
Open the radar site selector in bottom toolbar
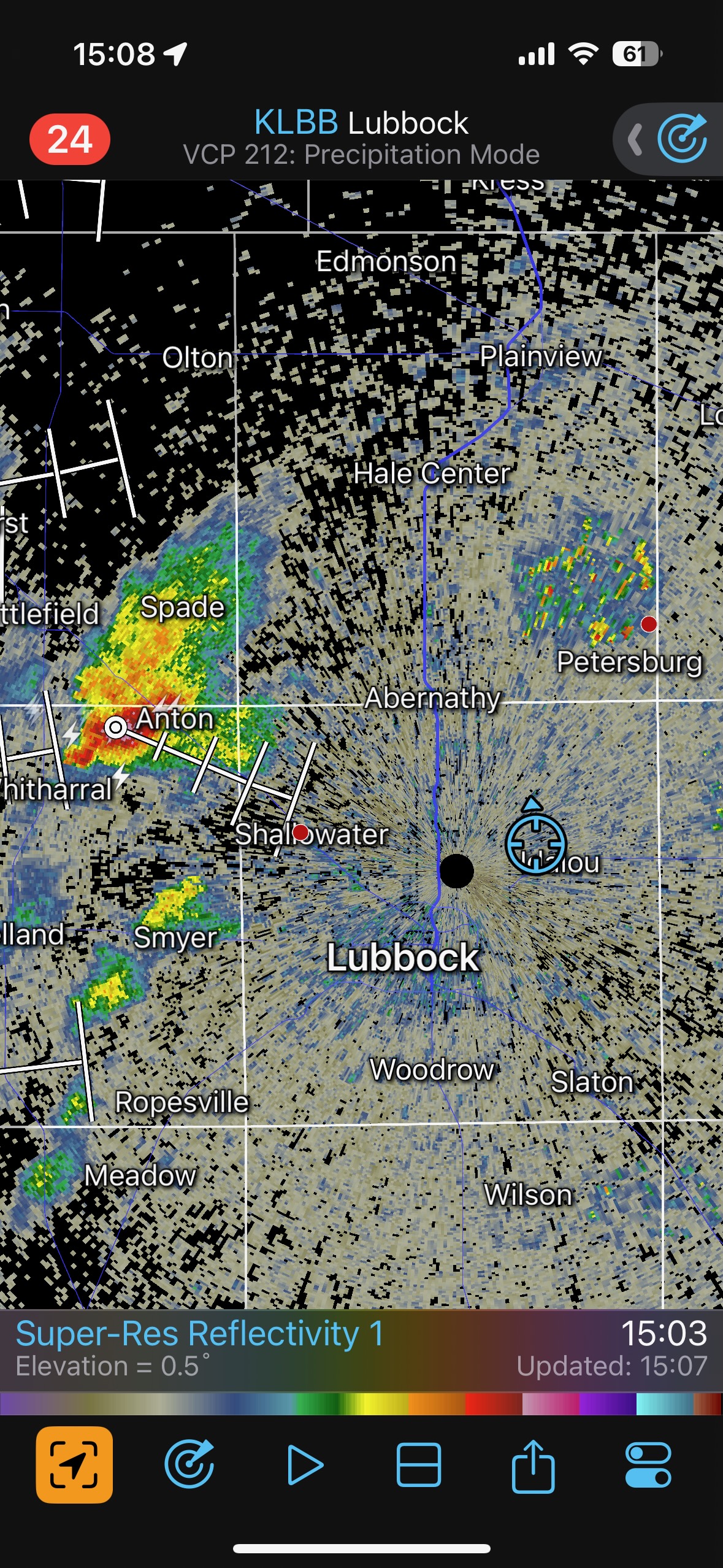[x=189, y=1464]
